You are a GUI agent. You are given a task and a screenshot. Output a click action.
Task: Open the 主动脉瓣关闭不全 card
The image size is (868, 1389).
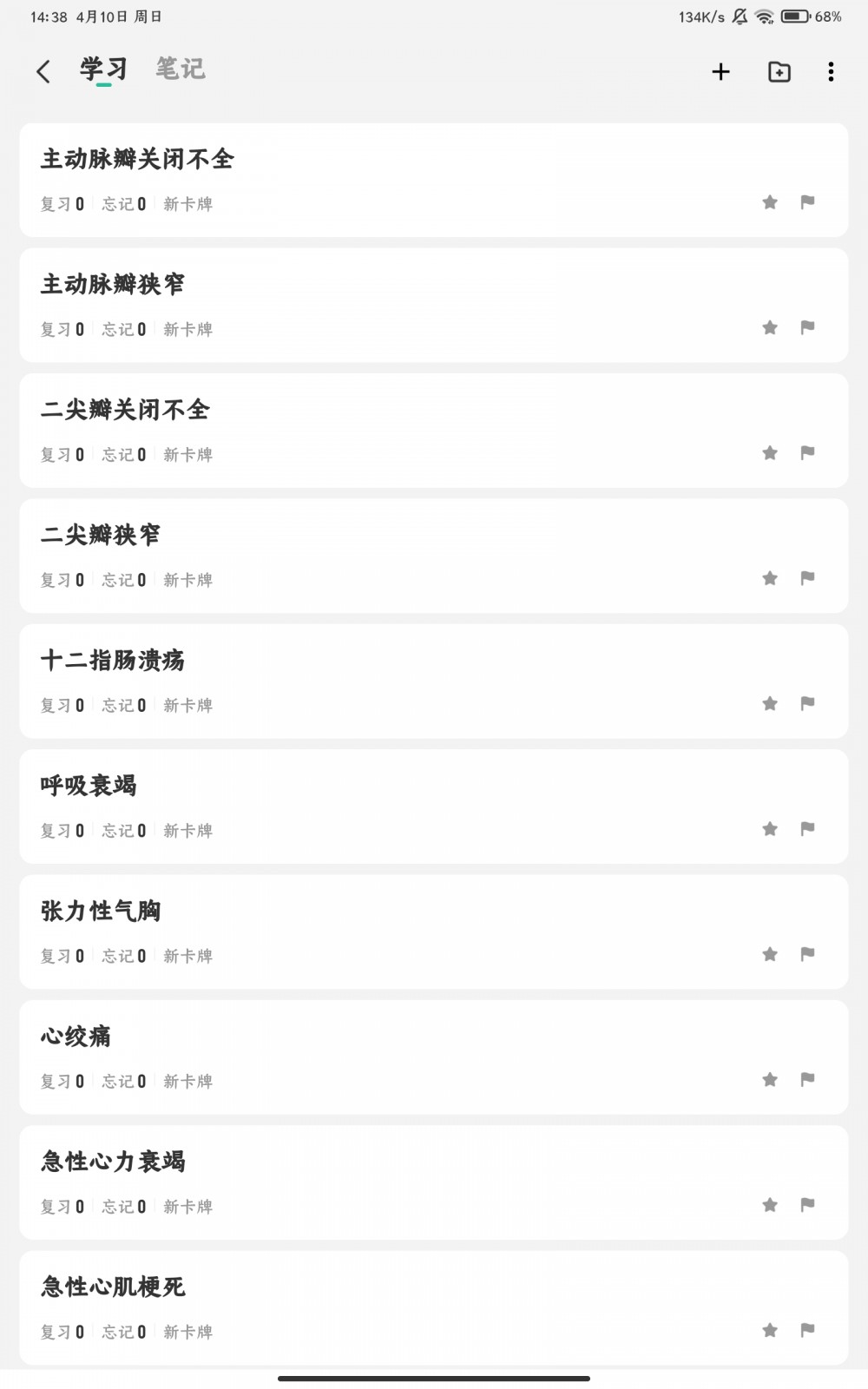point(434,180)
